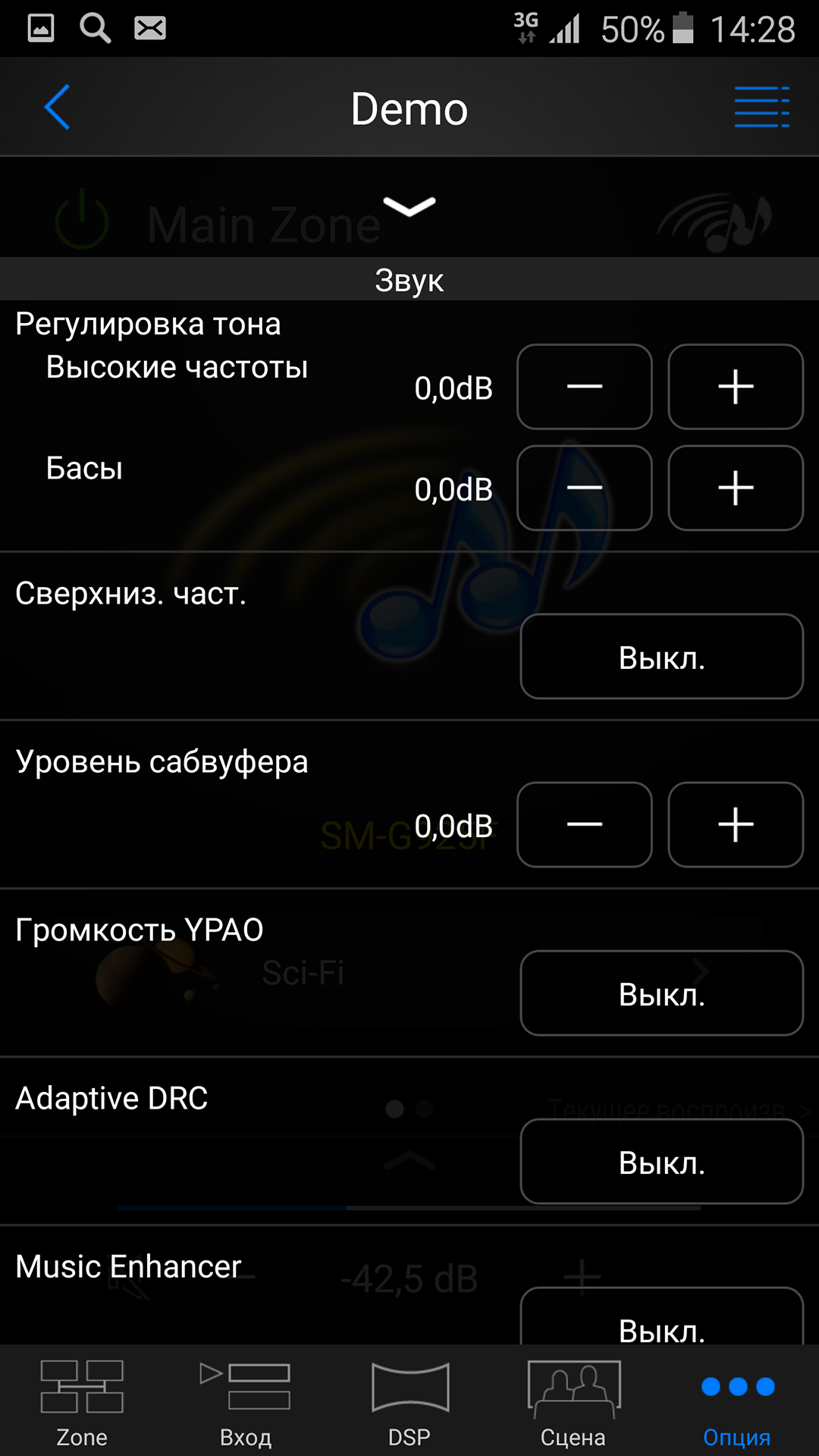Viewport: 819px width, 1456px height.
Task: Lower Уровень сабвуфера with minus
Action: [584, 824]
